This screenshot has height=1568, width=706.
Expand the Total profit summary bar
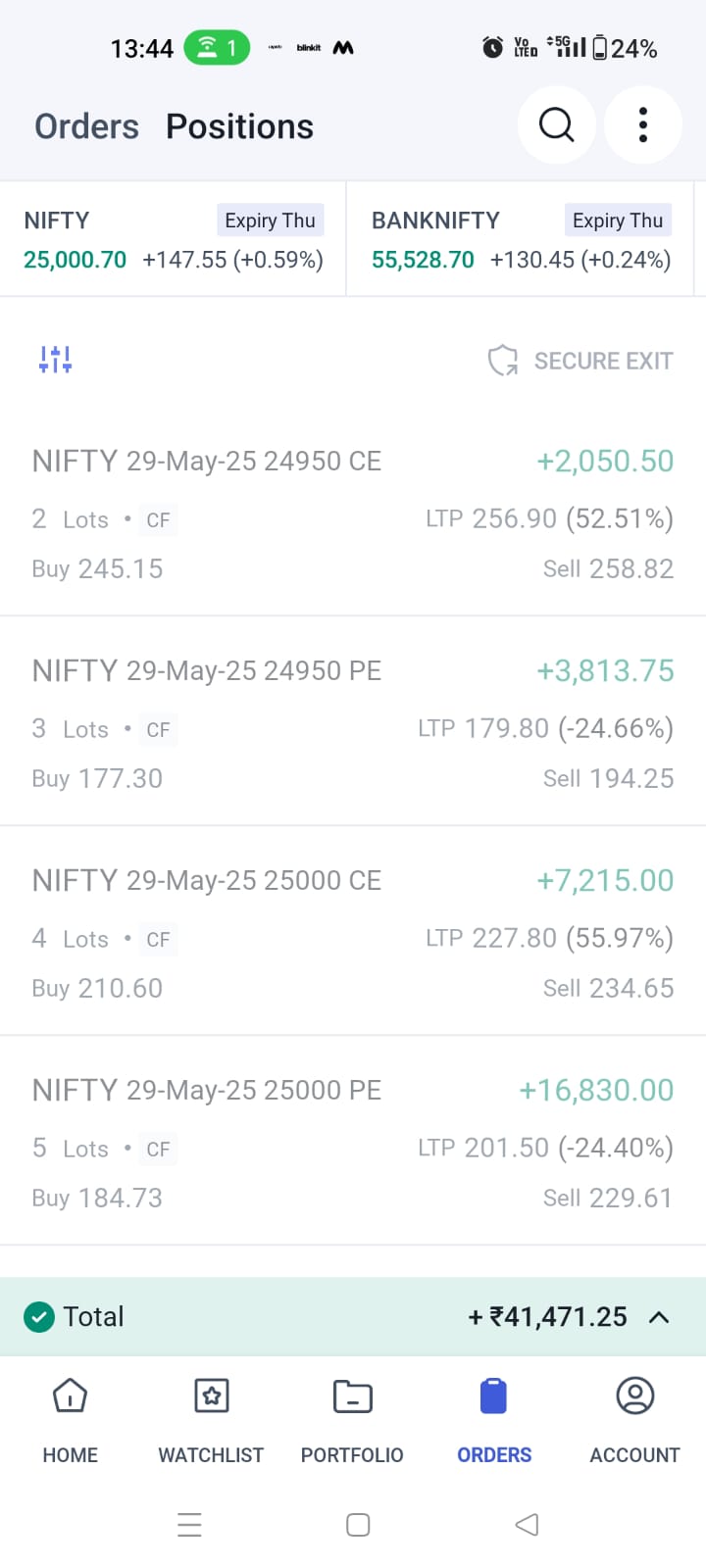point(353,1316)
